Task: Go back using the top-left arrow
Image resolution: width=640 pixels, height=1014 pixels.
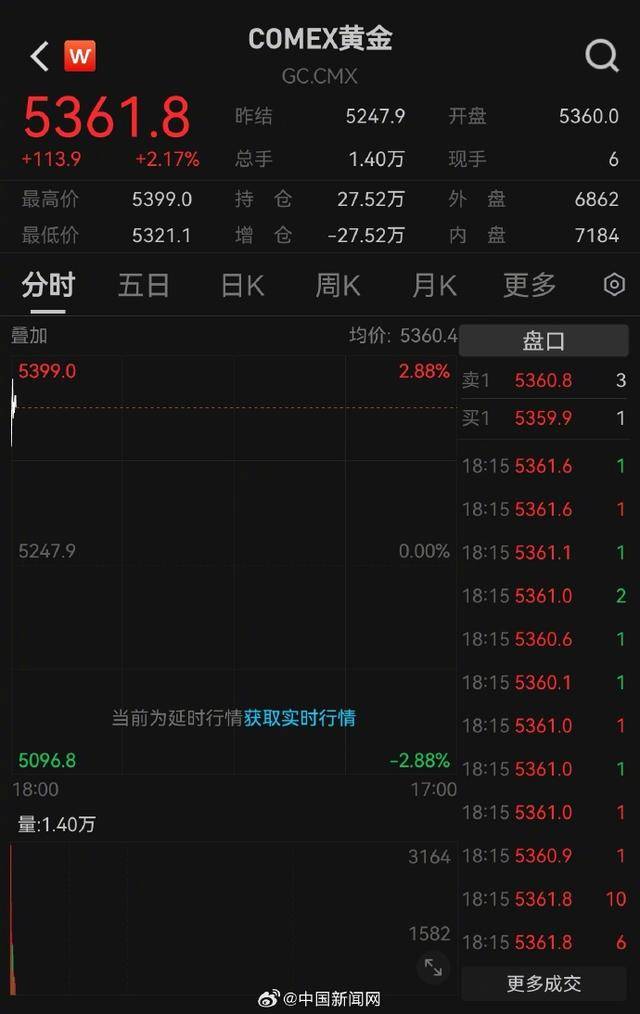Action: click(39, 56)
